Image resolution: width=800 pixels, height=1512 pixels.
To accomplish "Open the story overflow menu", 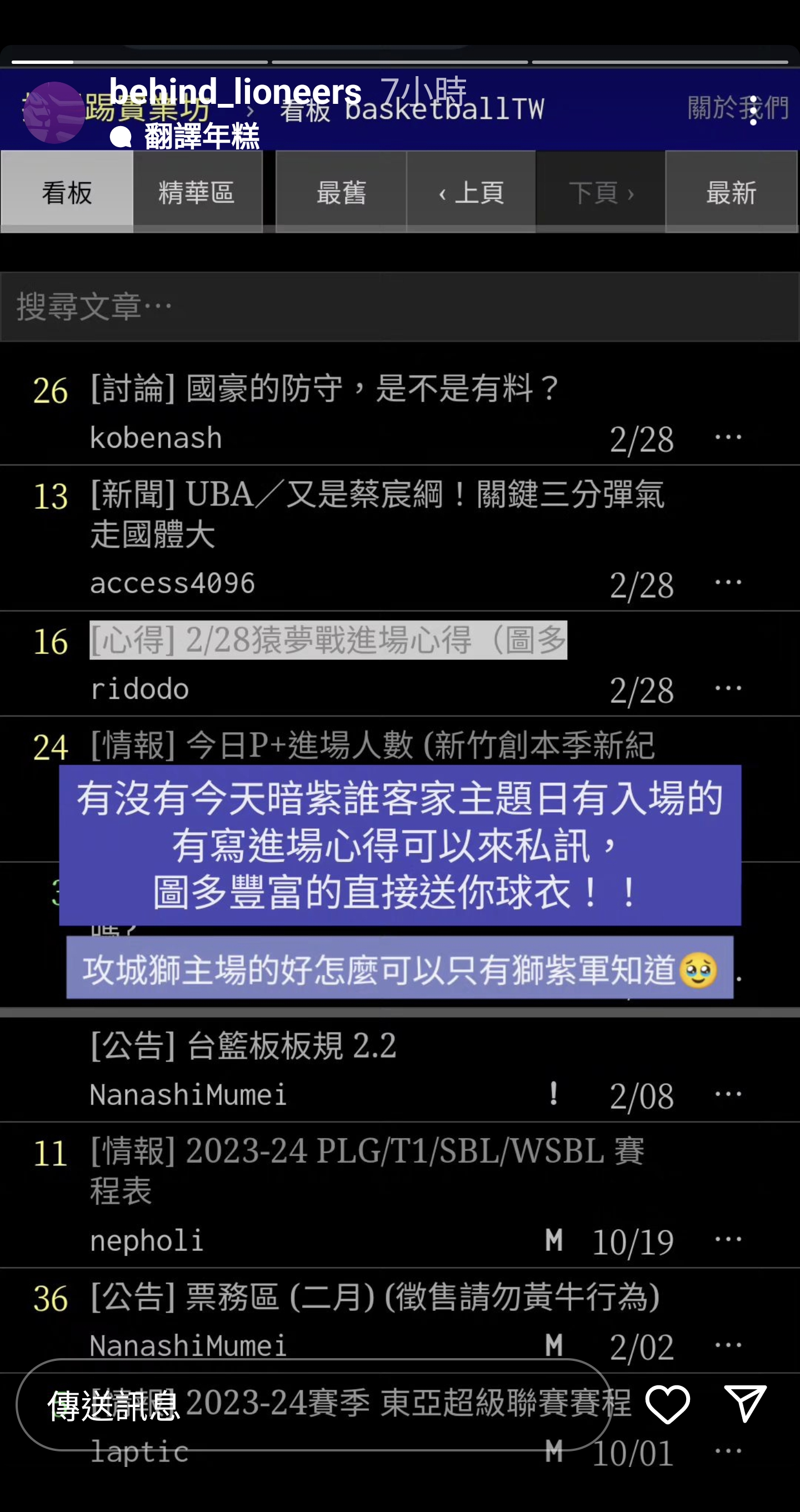I will [753, 110].
